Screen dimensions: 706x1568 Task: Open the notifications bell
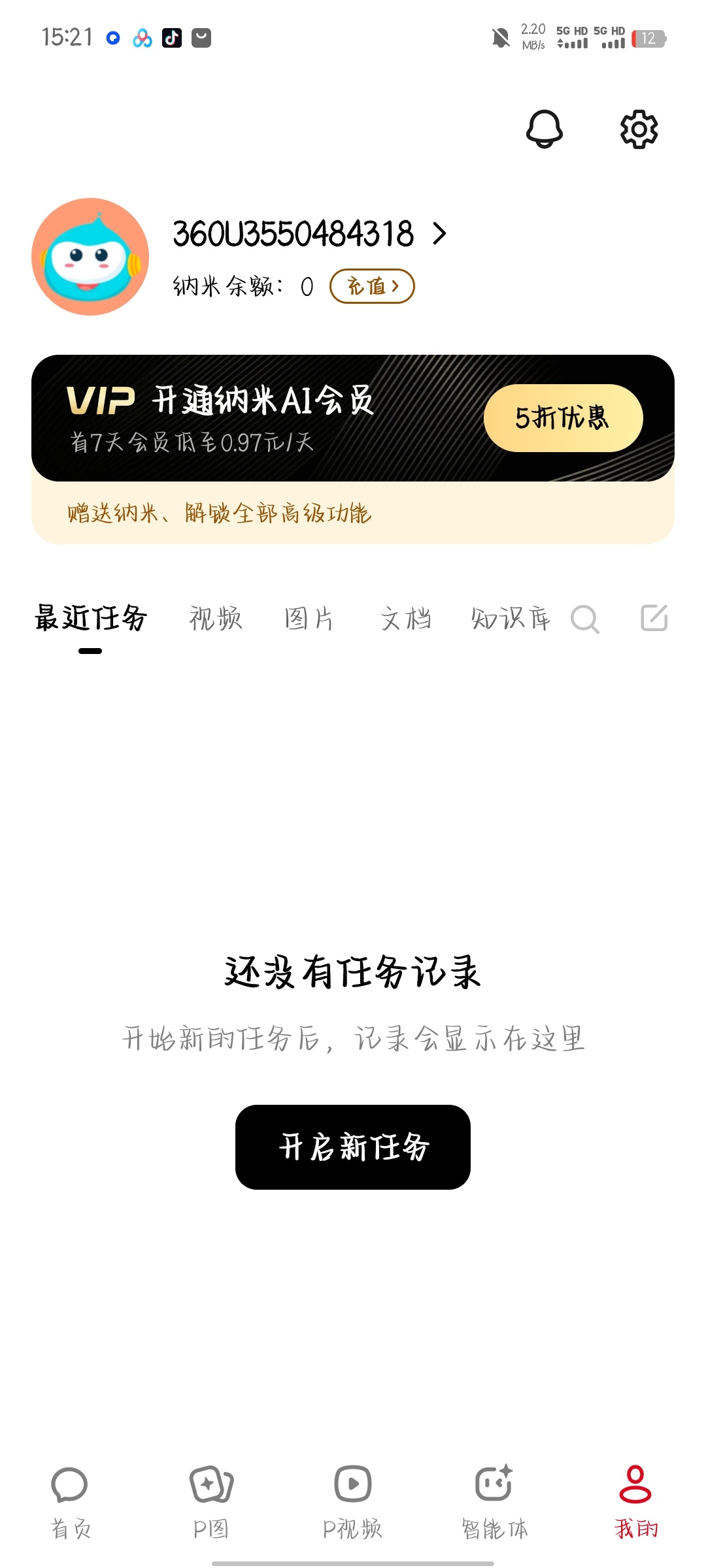point(544,129)
